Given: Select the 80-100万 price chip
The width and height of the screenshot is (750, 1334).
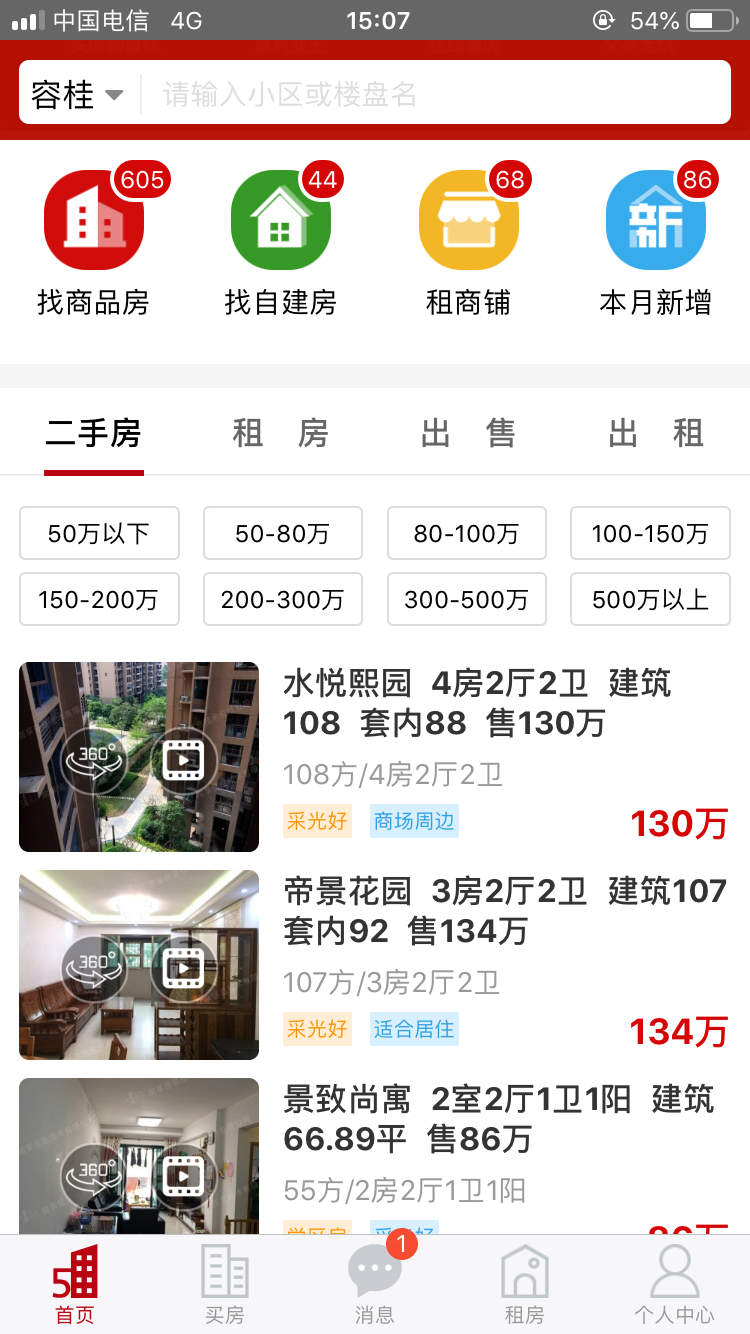Looking at the screenshot, I should point(466,533).
